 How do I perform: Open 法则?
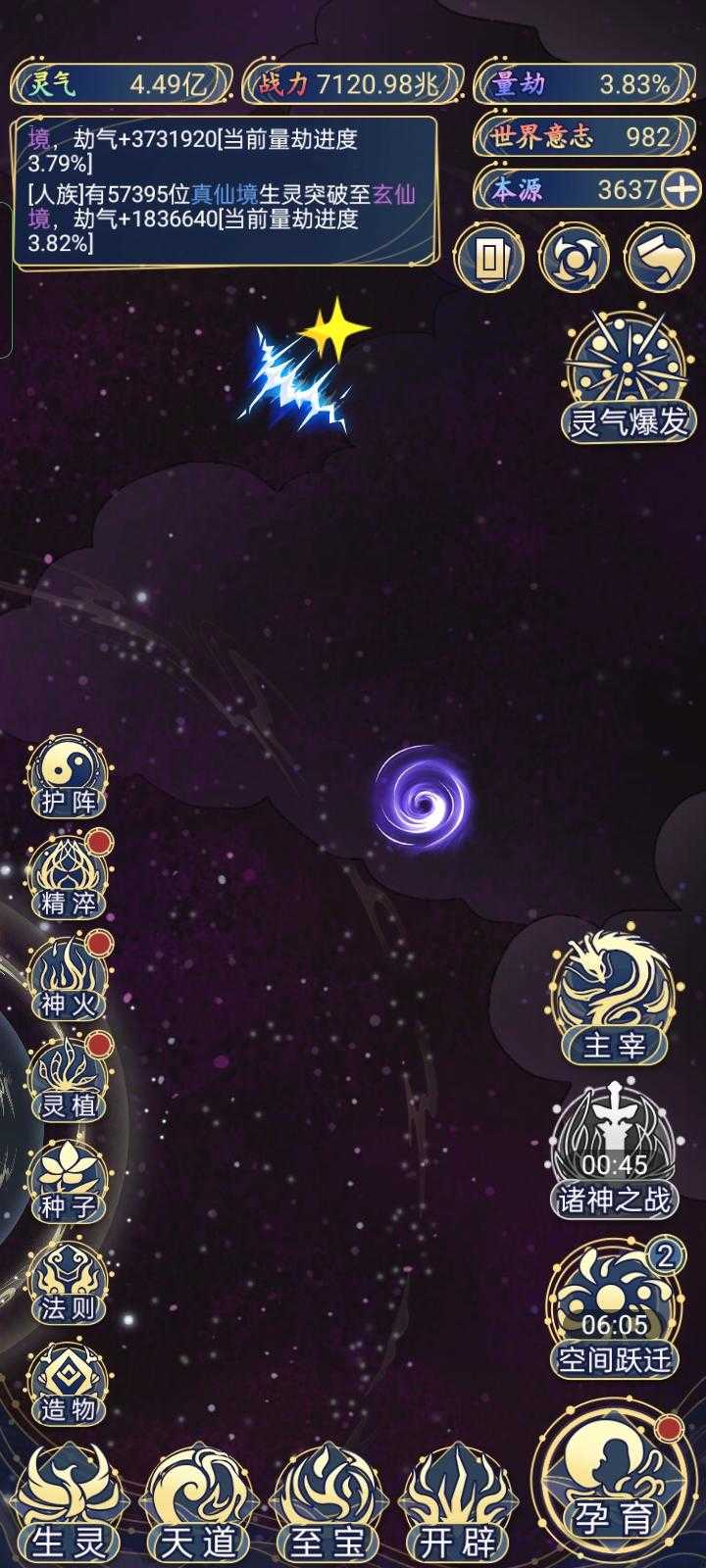[68, 1283]
